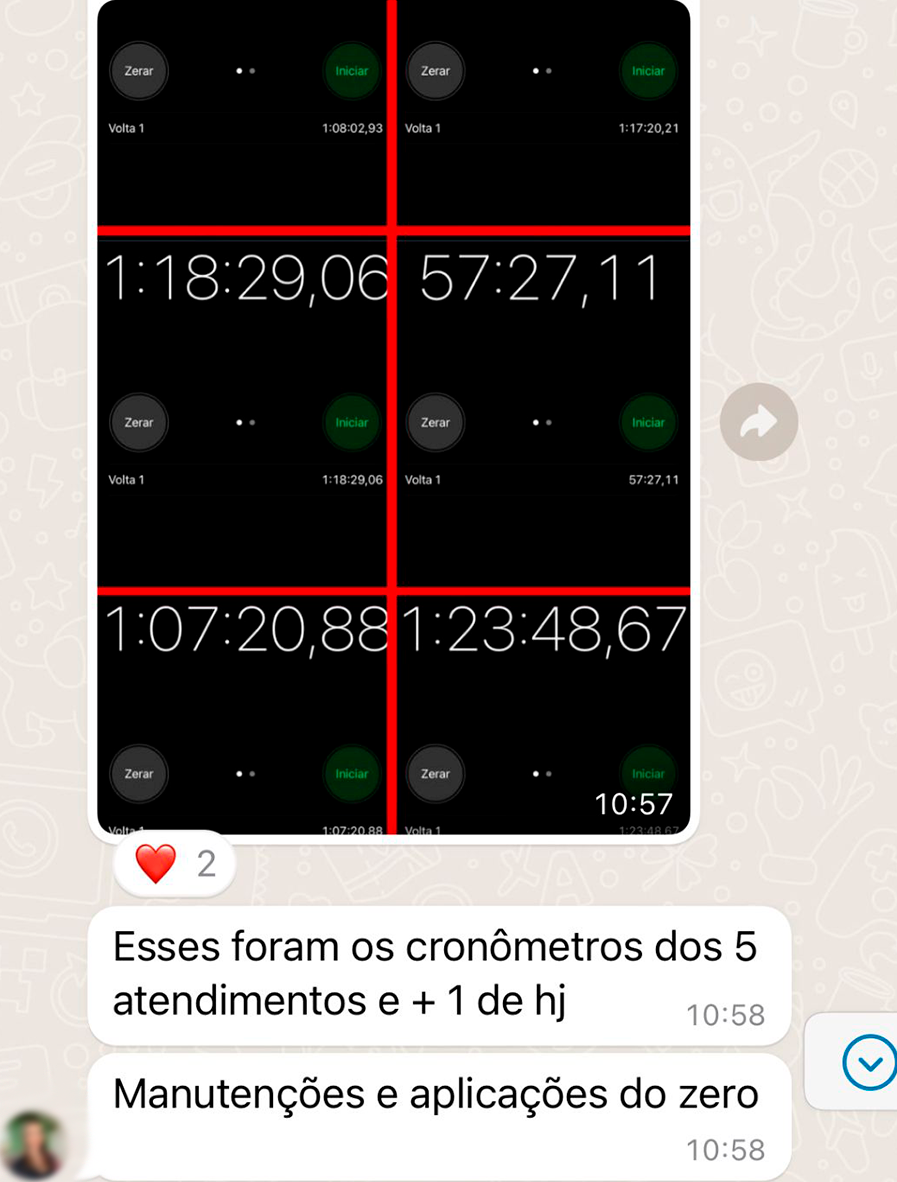Click the red heart reaction on the image
The height and width of the screenshot is (1182, 897).
click(x=154, y=863)
